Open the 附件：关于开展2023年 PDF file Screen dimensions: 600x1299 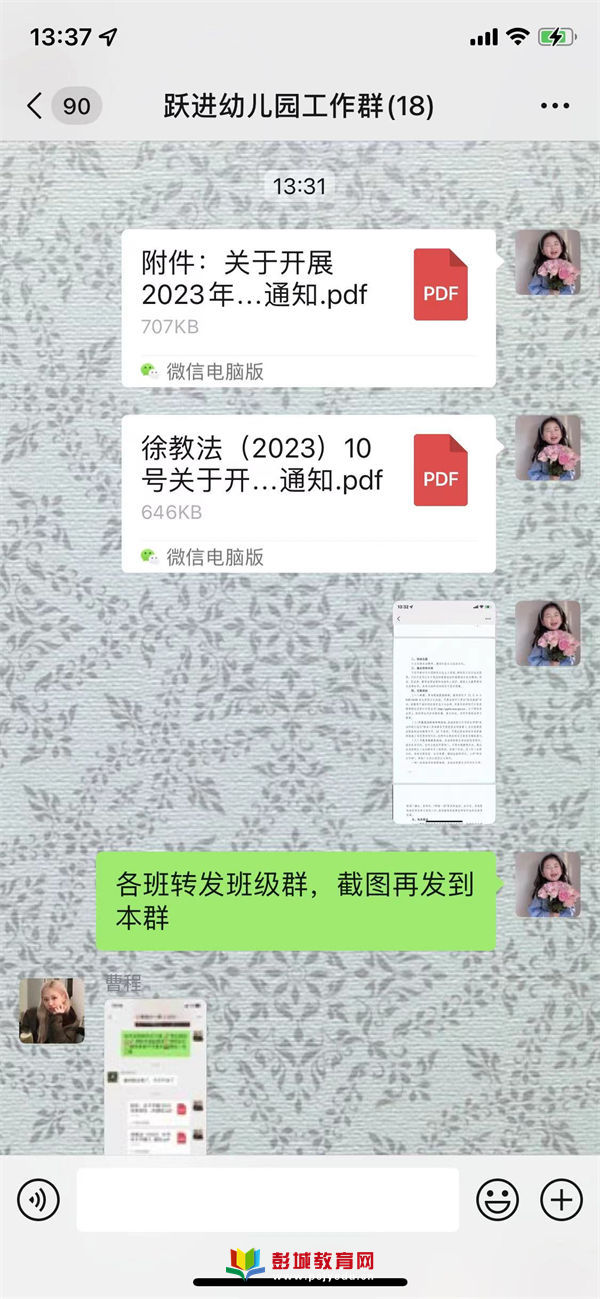308,296
